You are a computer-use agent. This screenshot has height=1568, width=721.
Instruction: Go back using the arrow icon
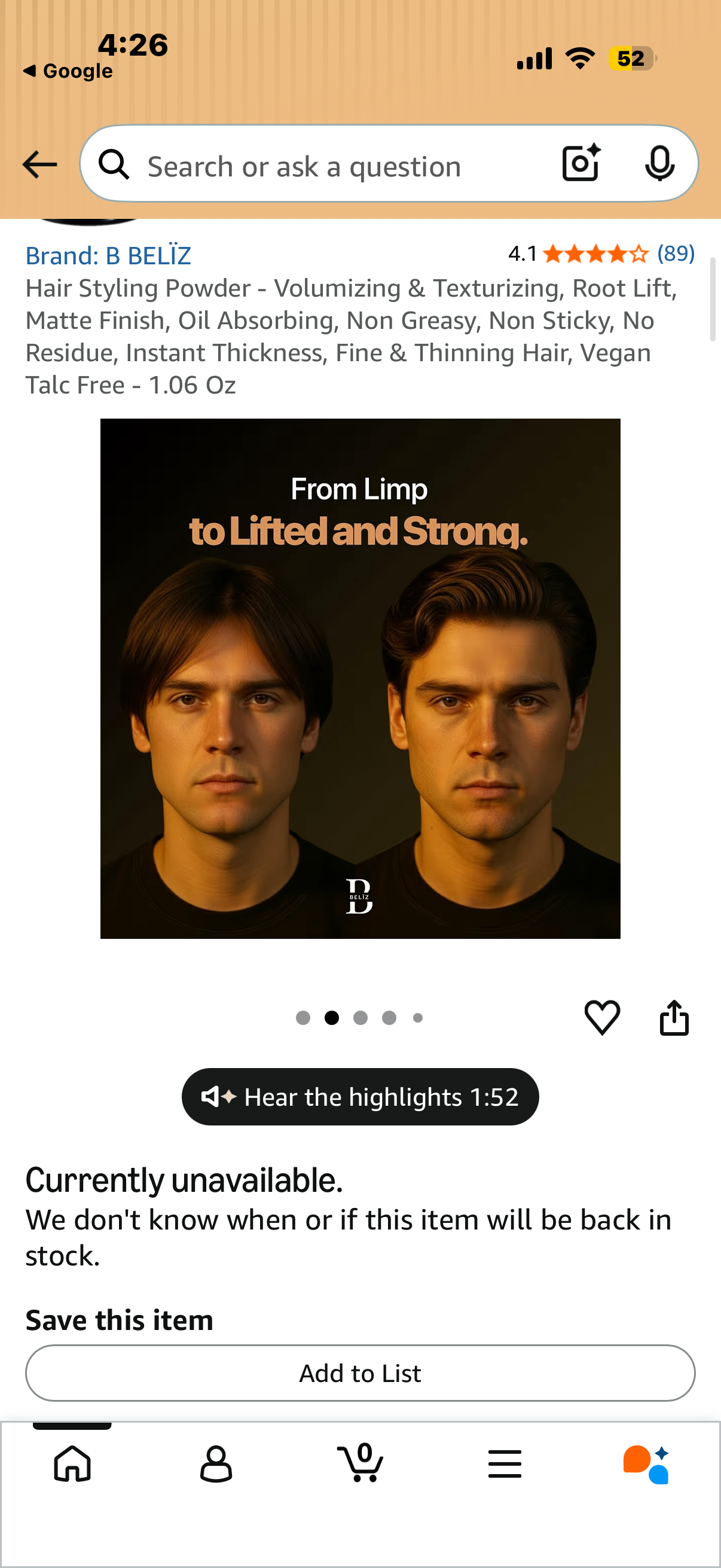point(39,164)
